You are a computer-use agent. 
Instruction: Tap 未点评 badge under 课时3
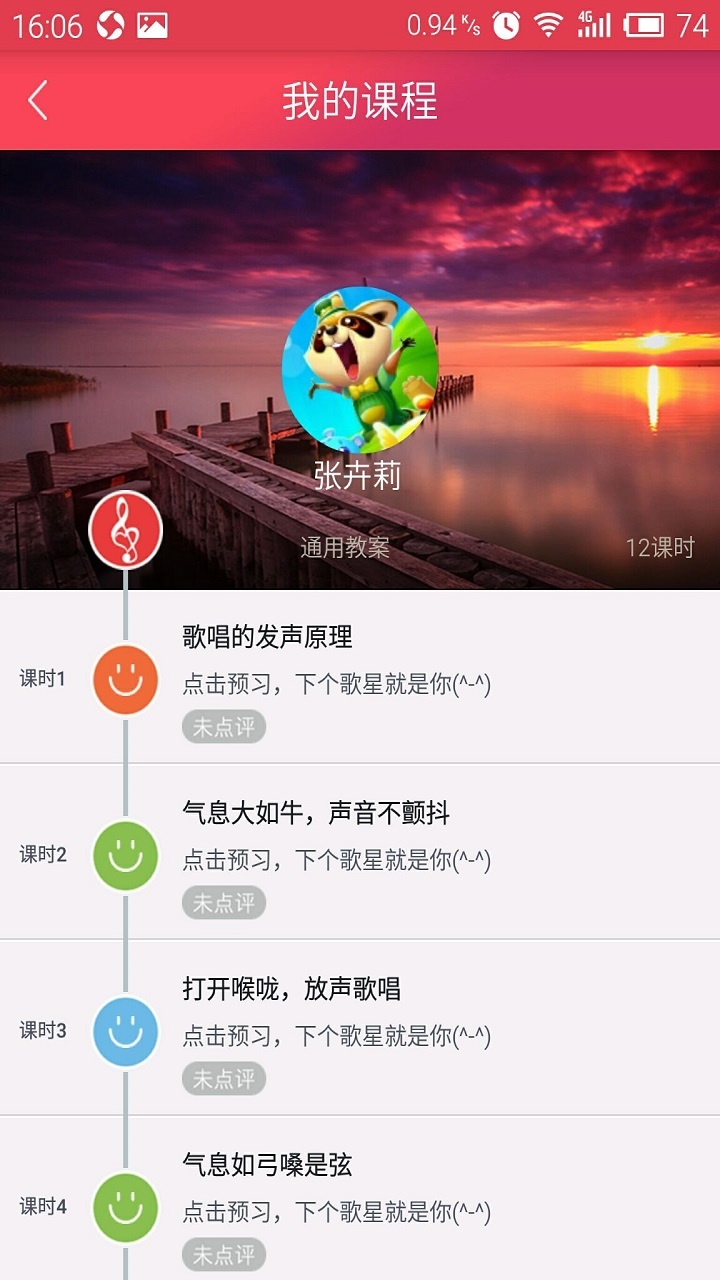(223, 1079)
